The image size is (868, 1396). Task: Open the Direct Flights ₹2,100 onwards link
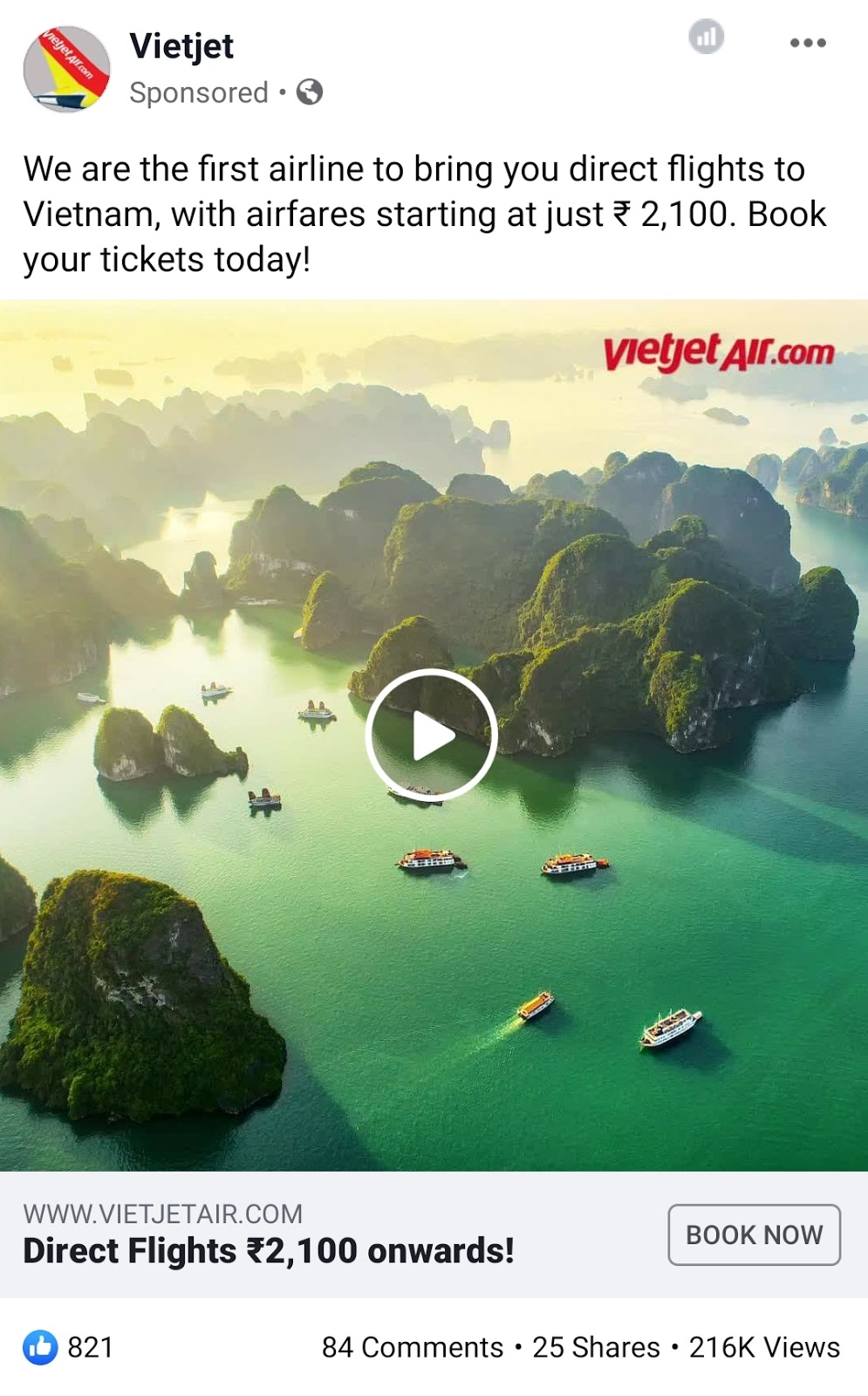[x=269, y=1250]
